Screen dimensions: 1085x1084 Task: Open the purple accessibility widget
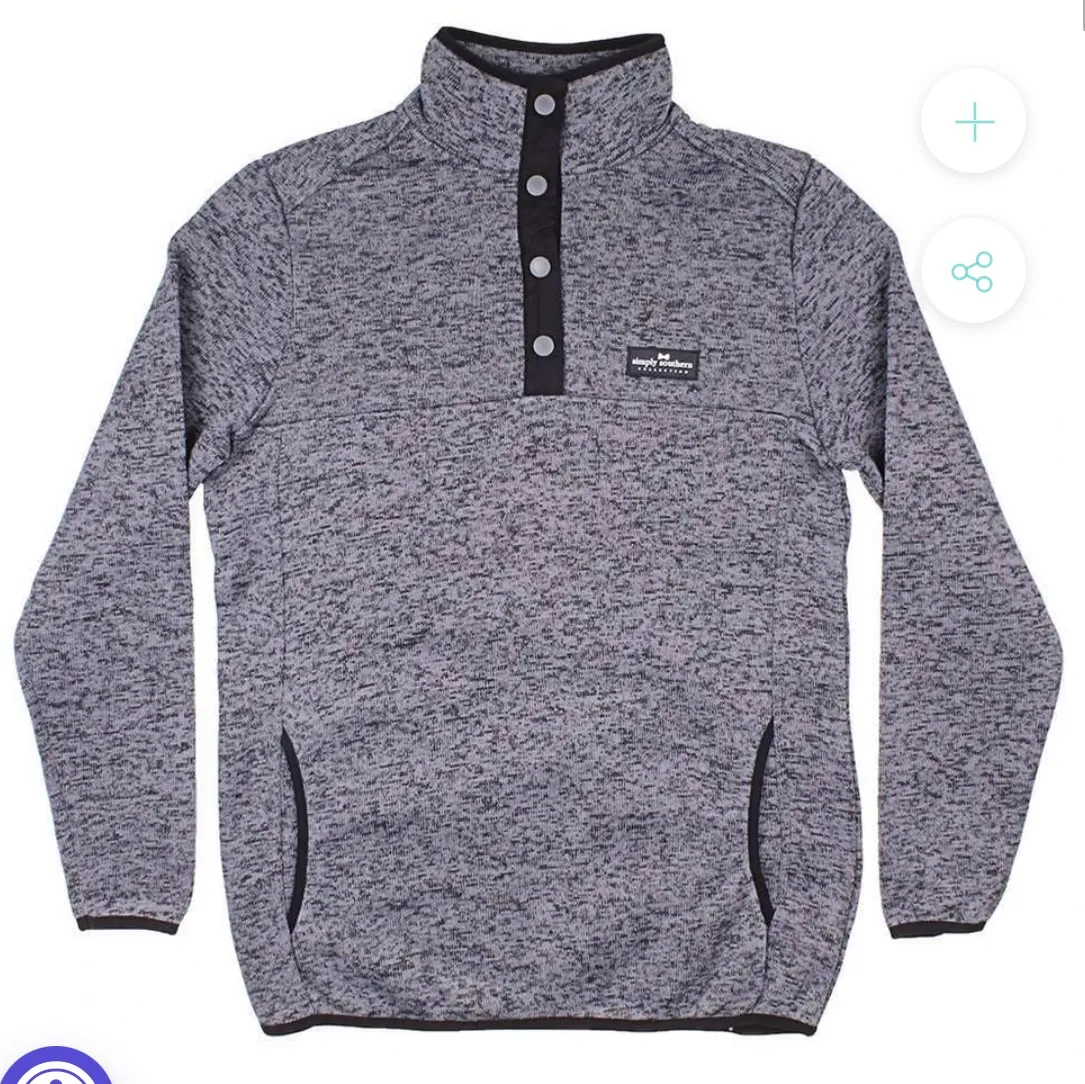[x=57, y=1066]
